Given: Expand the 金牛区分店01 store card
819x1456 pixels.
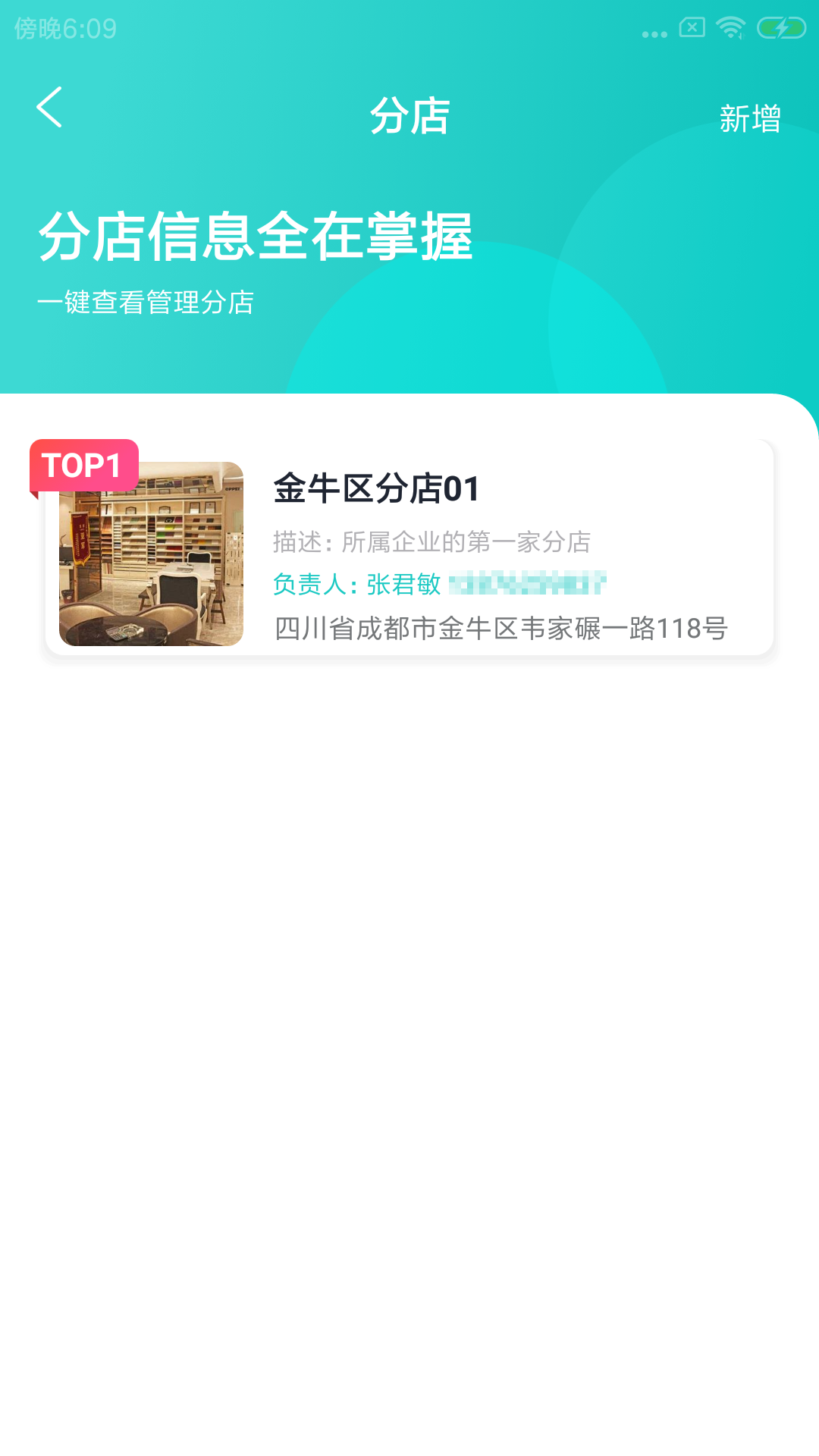Looking at the screenshot, I should coord(409,546).
